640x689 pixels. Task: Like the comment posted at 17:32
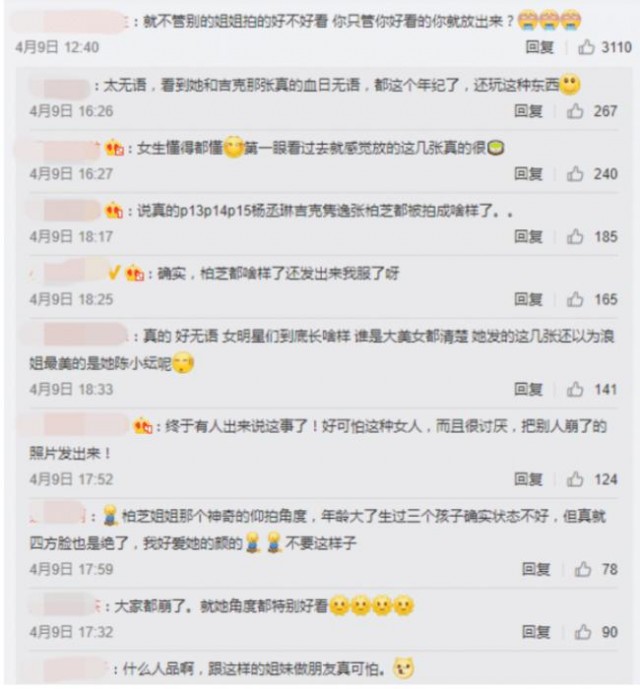(x=582, y=632)
